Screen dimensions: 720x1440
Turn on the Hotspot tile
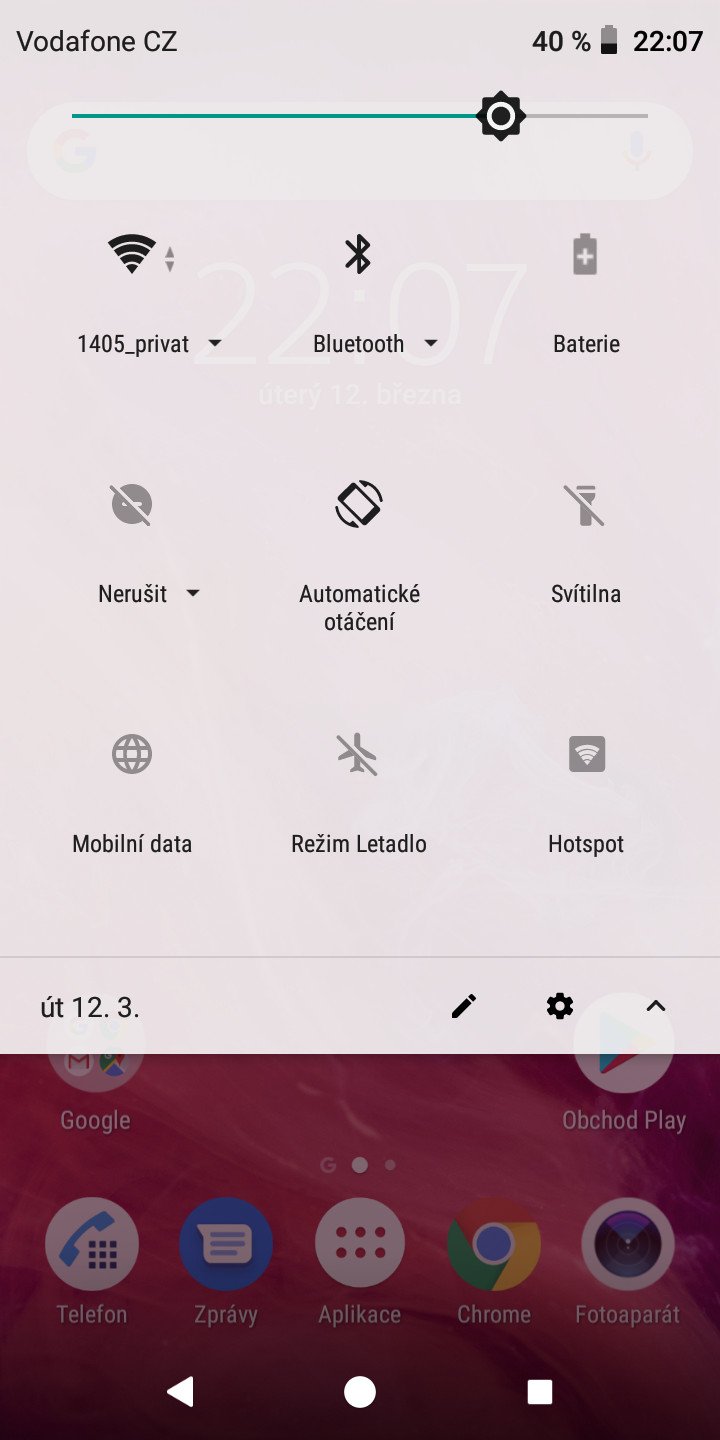click(587, 754)
